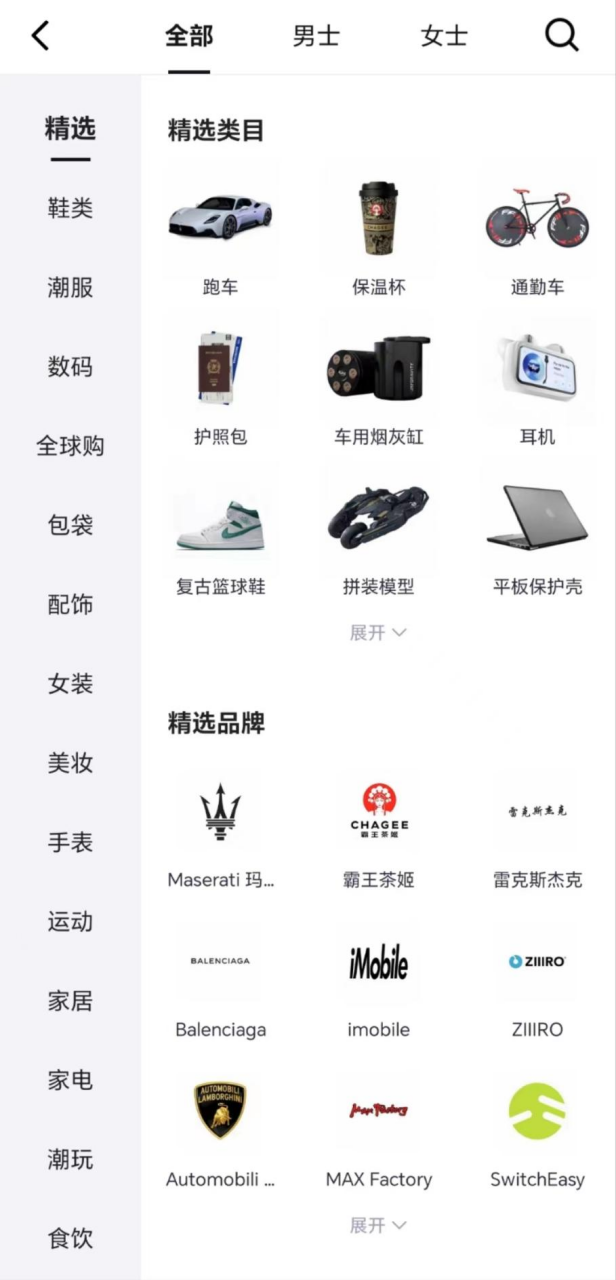Viewport: 616px width, 1280px height.
Task: Select 鞋类 in the side menu
Action: (x=70, y=208)
